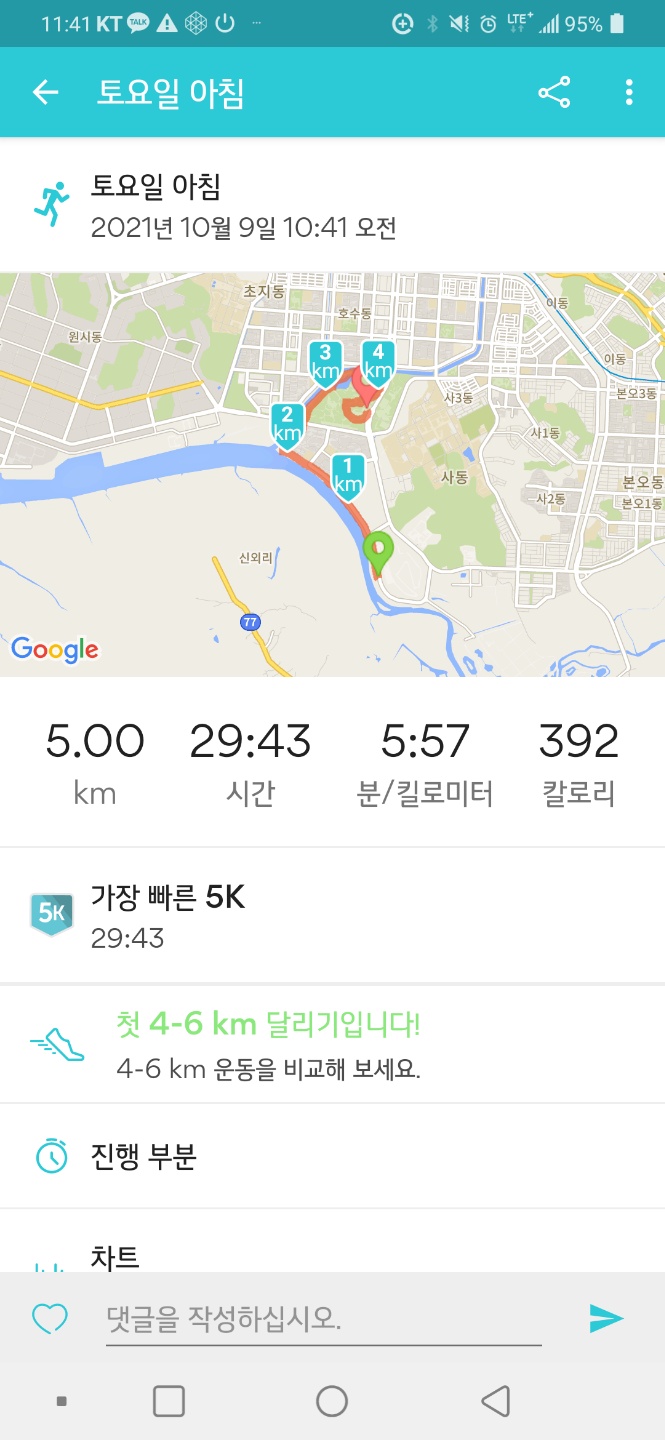Go back using the top-left arrow
This screenshot has height=1440, width=665.
(46, 93)
